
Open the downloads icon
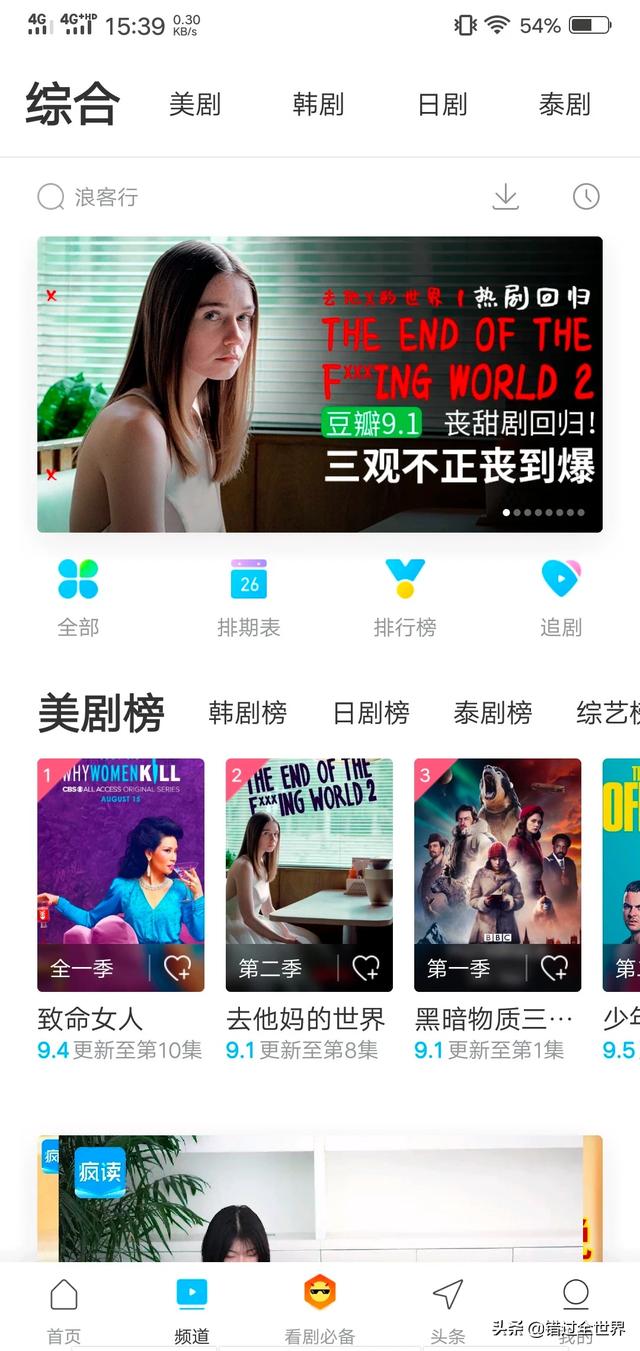(x=506, y=197)
